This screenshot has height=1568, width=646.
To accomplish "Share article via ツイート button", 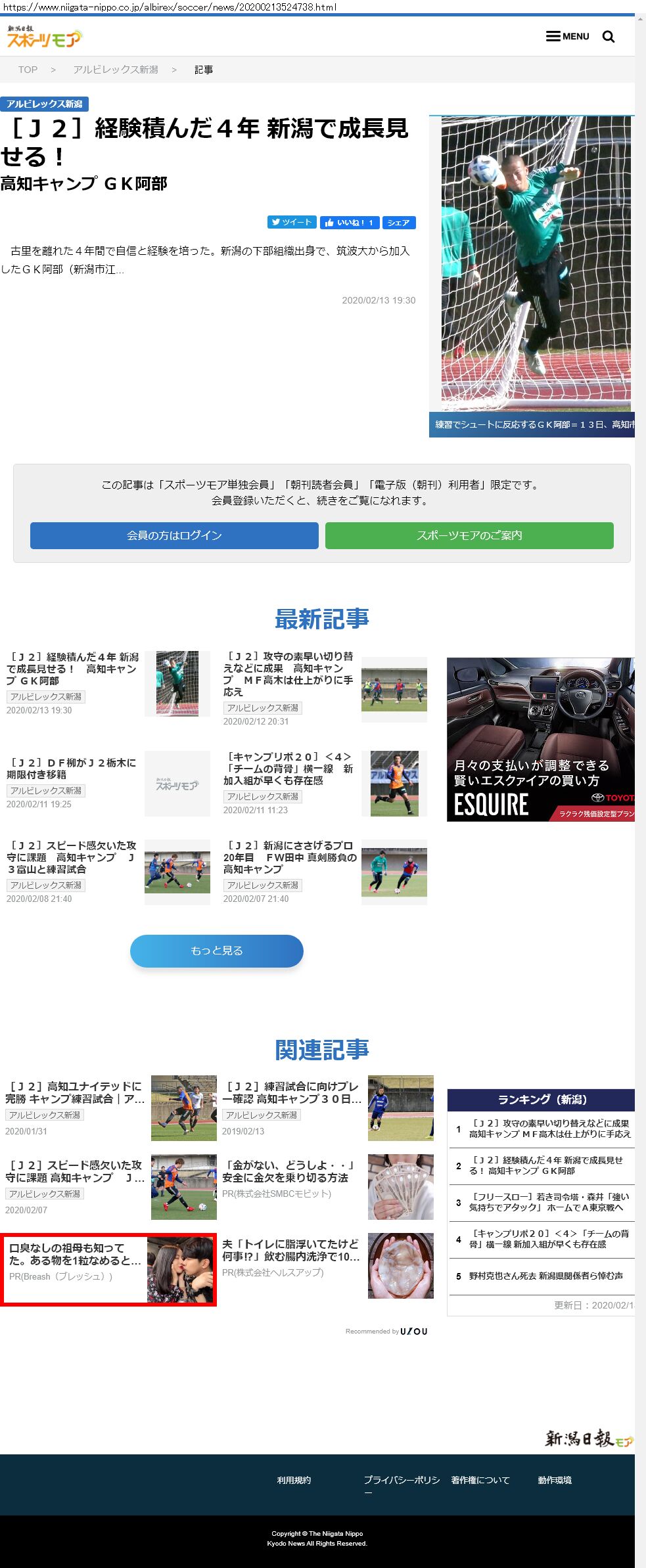I will coord(292,223).
